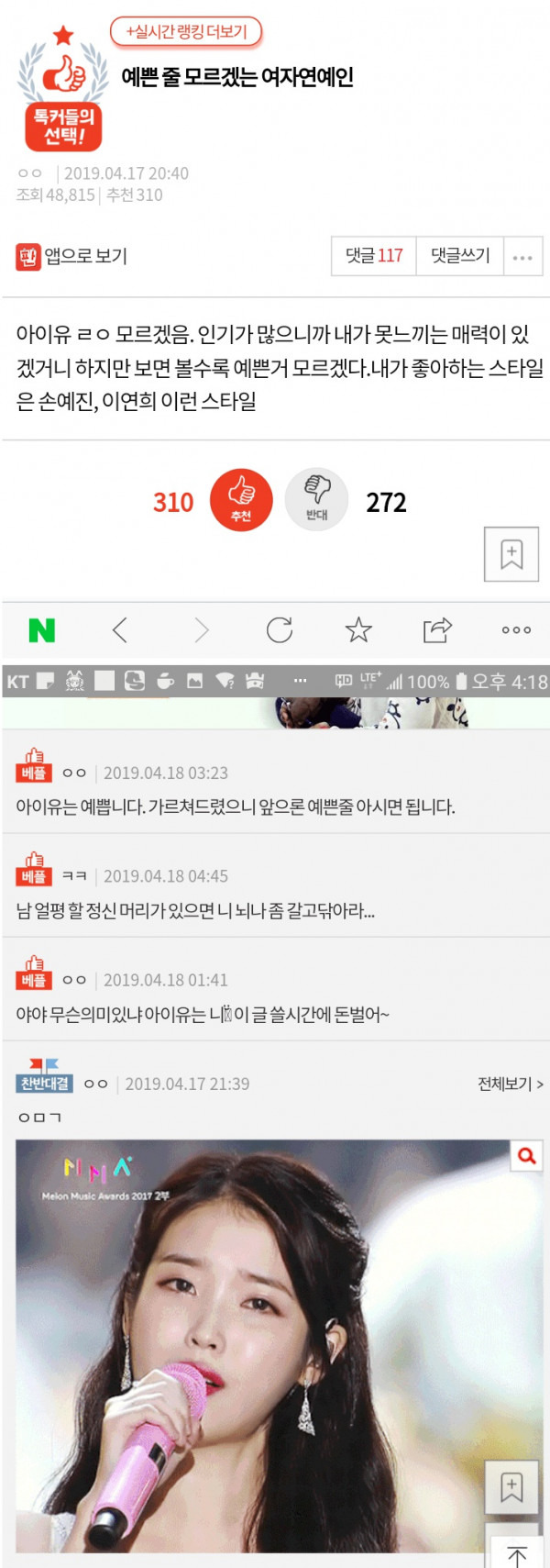Tap 앱으로 보기 to open in app
Image resolution: width=550 pixels, height=1568 pixels.
pyautogui.click(x=71, y=256)
